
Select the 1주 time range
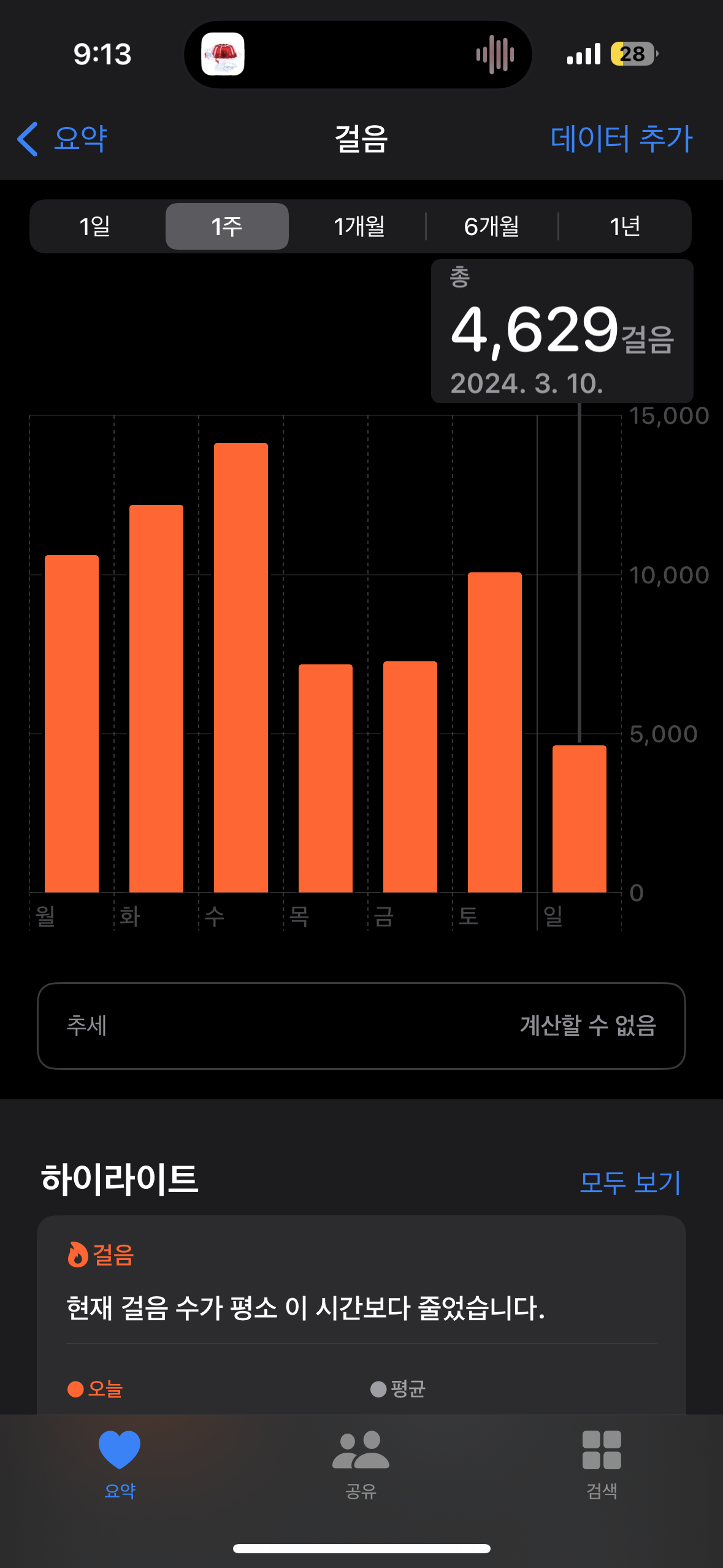coord(227,226)
